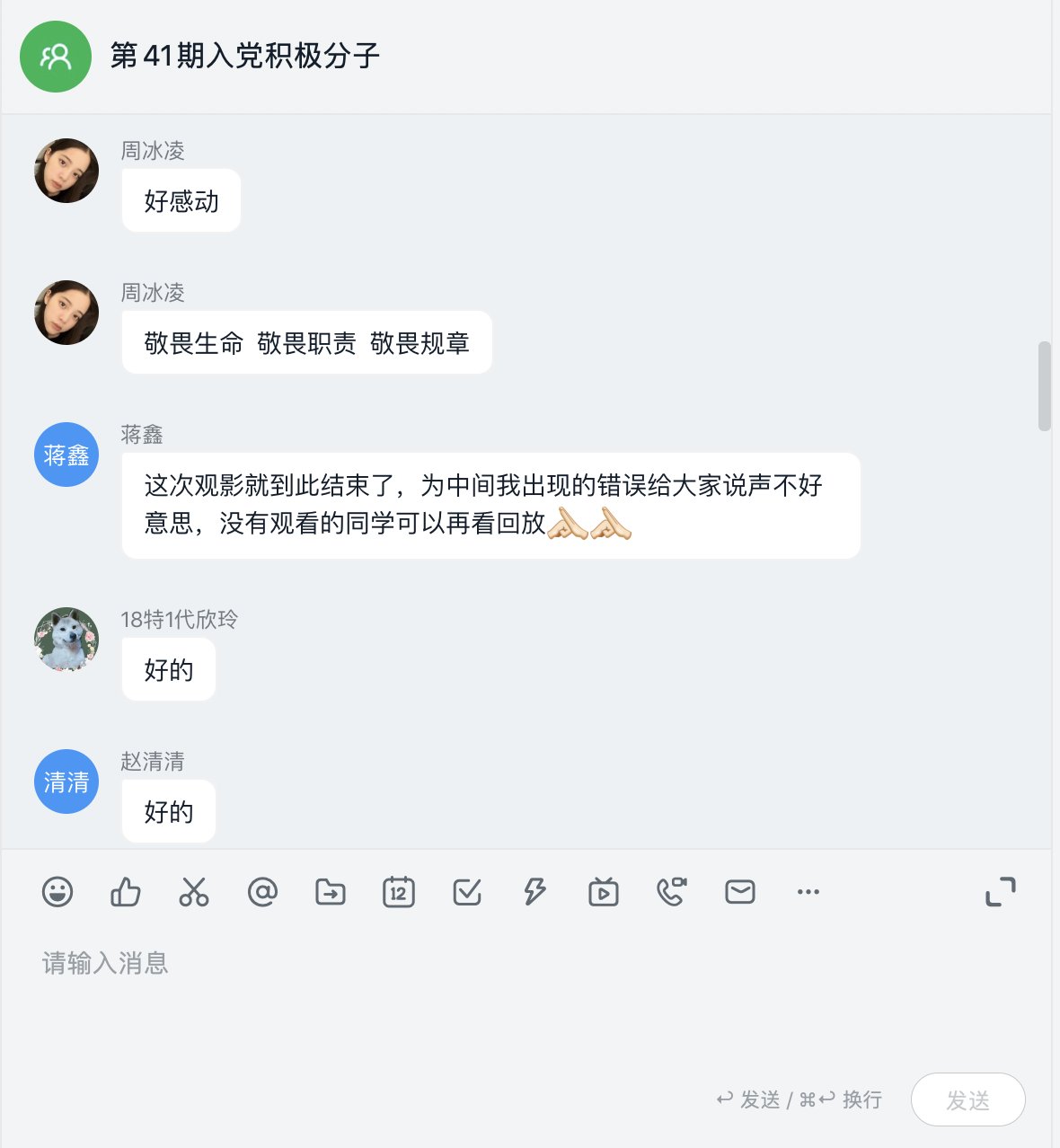Open the group avatar for 第41期入党积极分子

[56, 57]
